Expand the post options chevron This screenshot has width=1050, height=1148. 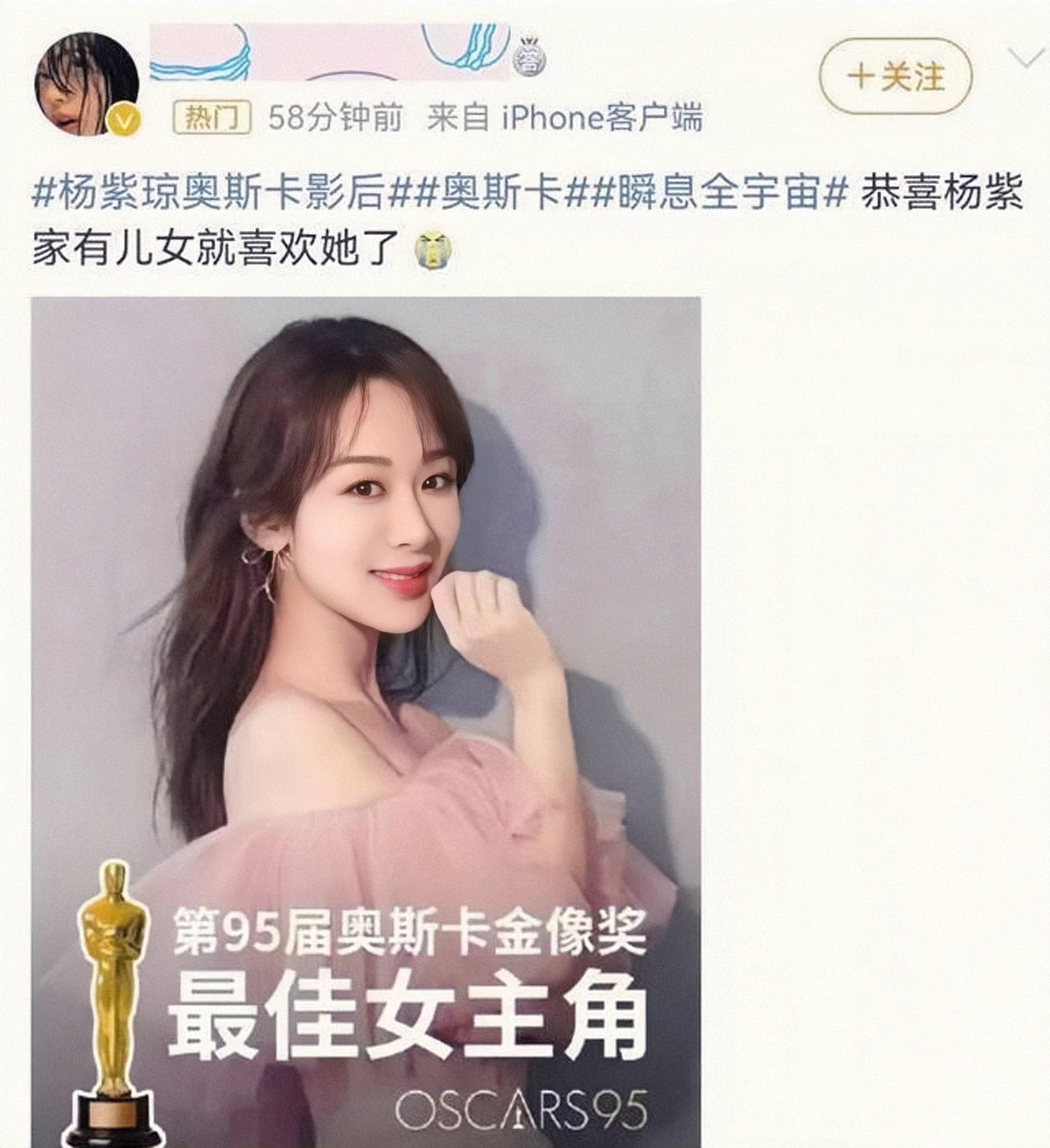coord(1026,57)
